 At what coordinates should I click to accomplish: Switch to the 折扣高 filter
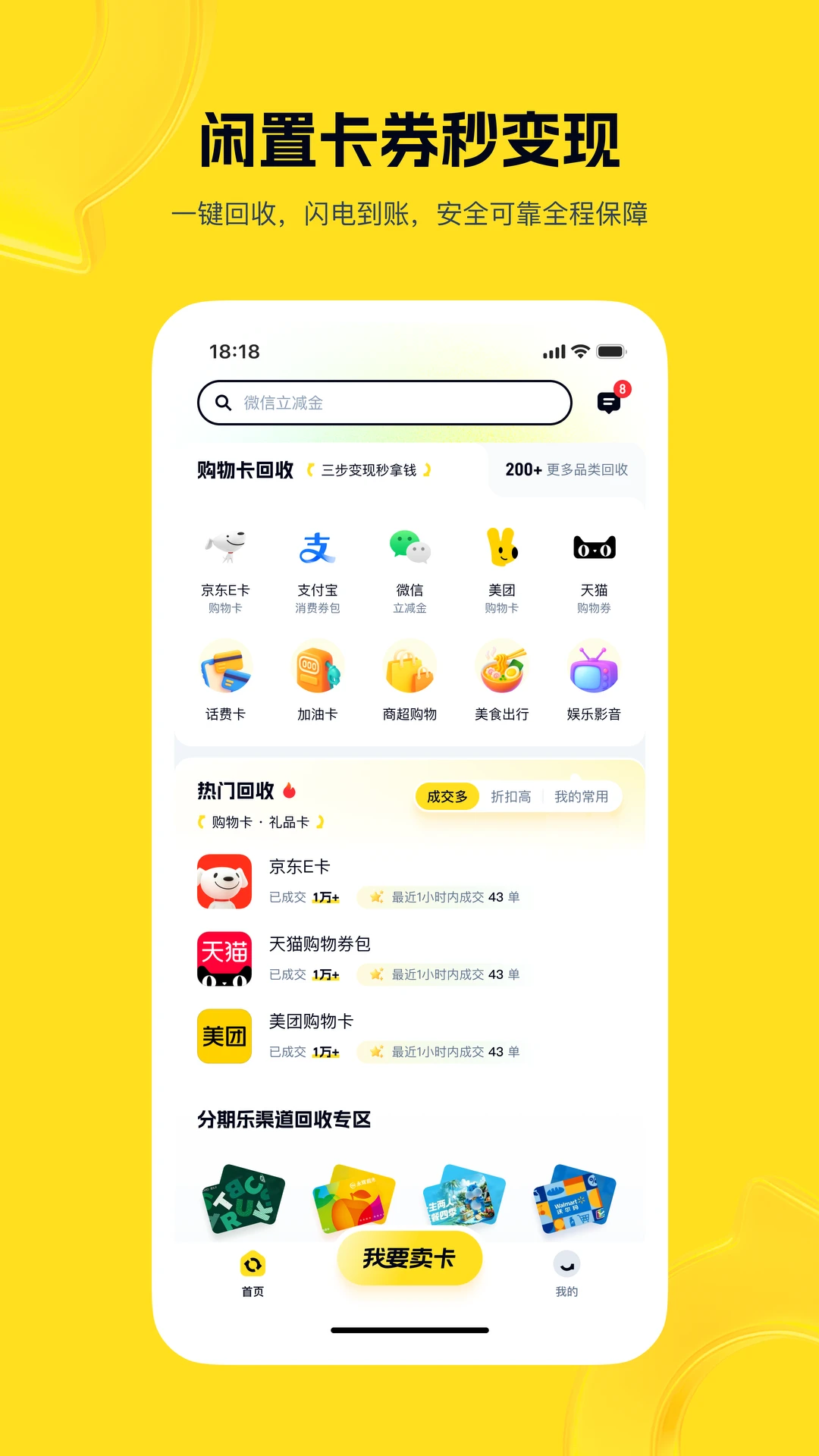click(511, 797)
